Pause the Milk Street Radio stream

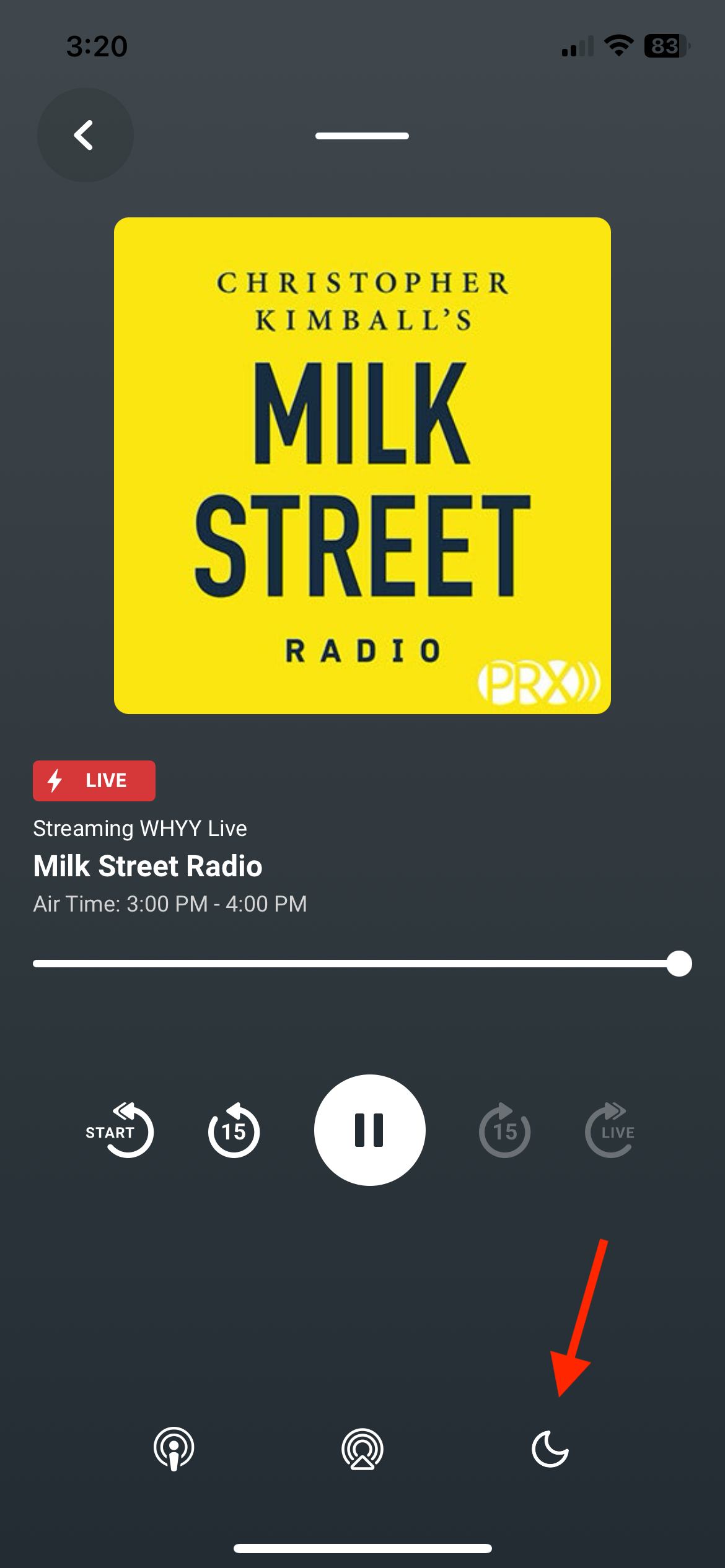tap(369, 1130)
